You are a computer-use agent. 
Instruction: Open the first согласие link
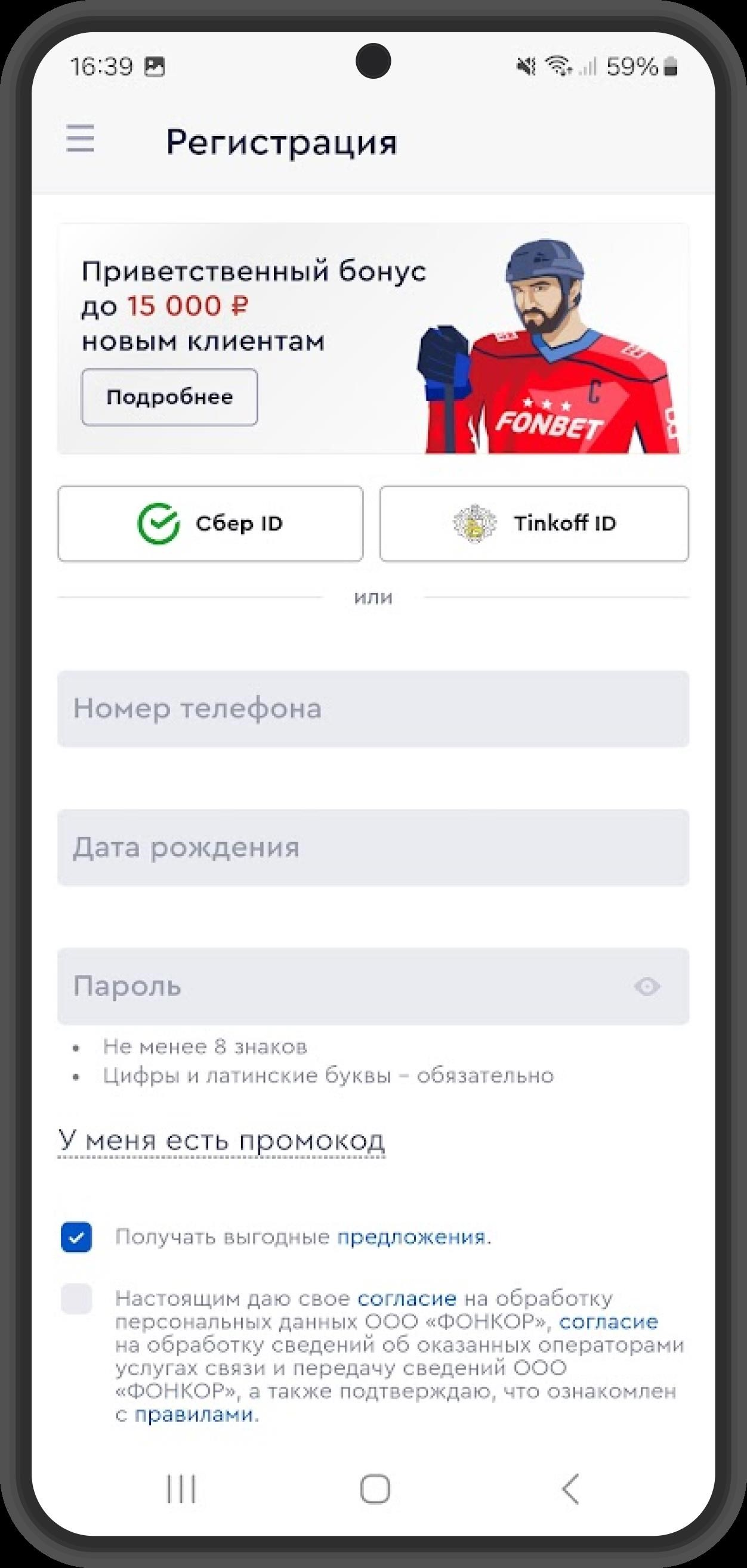[x=407, y=1299]
